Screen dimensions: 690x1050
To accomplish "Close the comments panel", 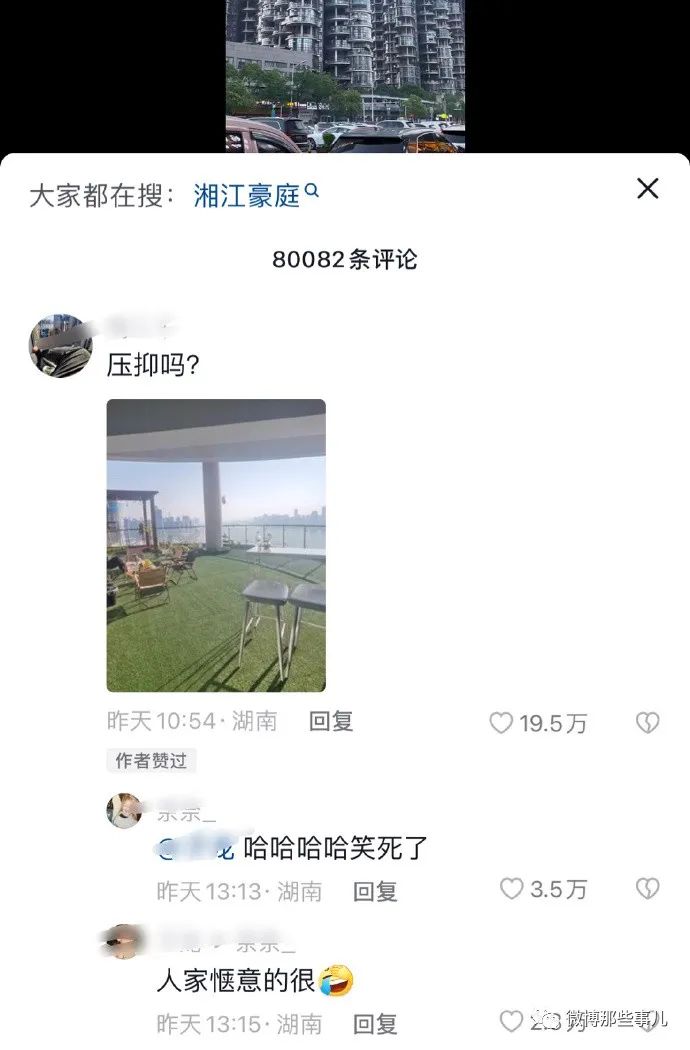I will [x=648, y=188].
